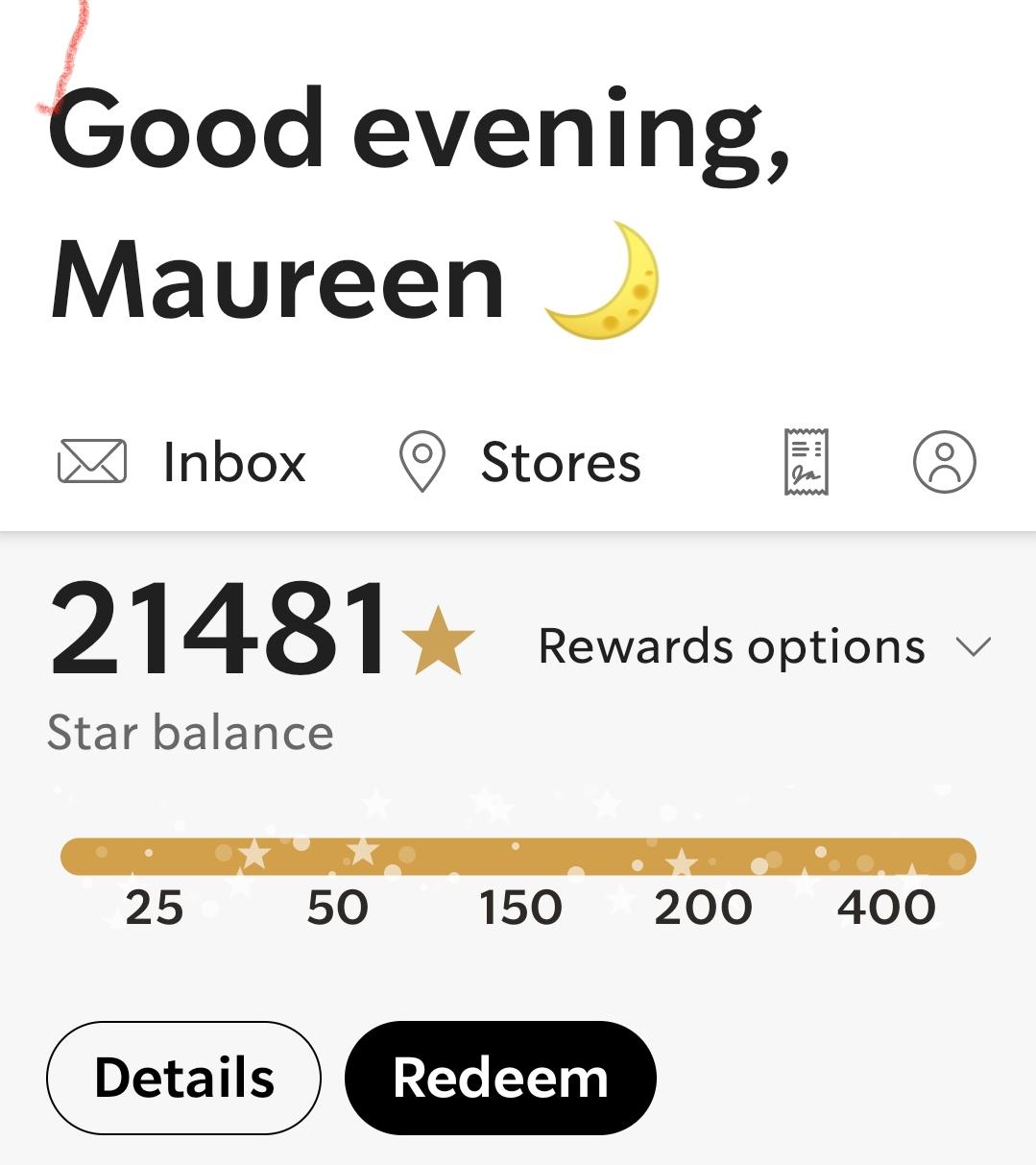Open the Inbox envelope icon
Screen dimensions: 1036x1165
coord(91,462)
